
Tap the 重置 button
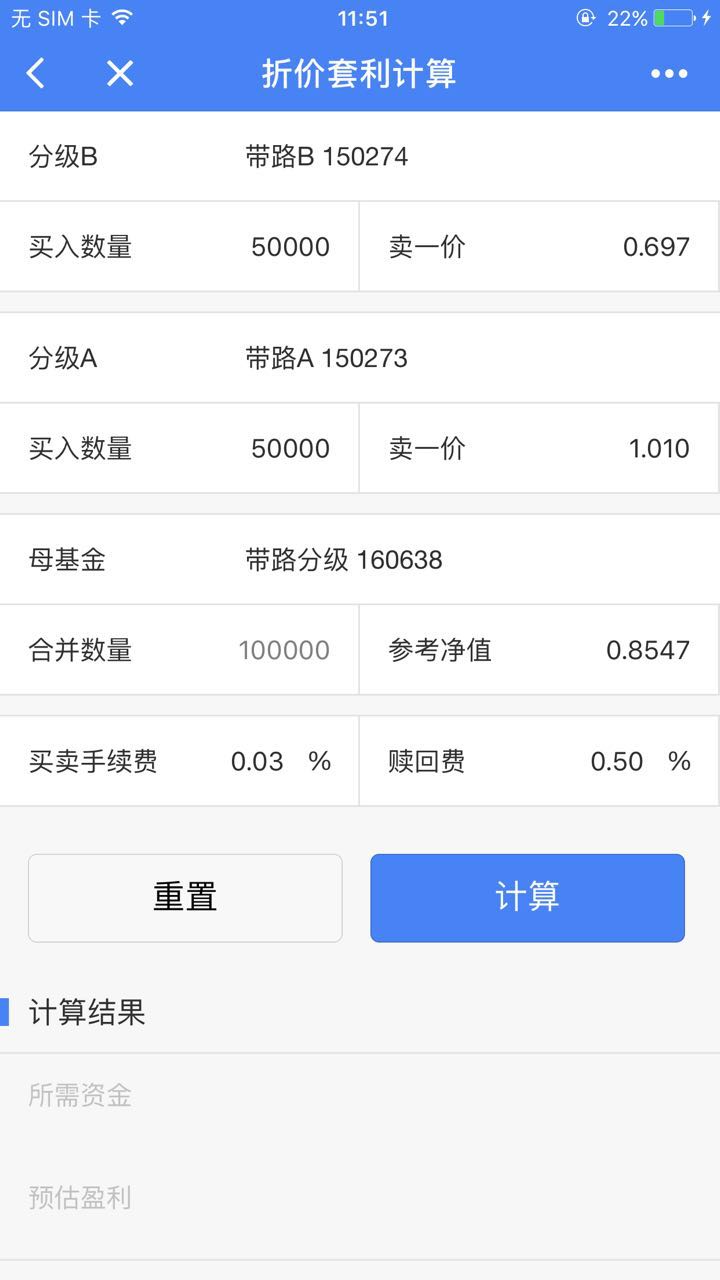pos(185,897)
